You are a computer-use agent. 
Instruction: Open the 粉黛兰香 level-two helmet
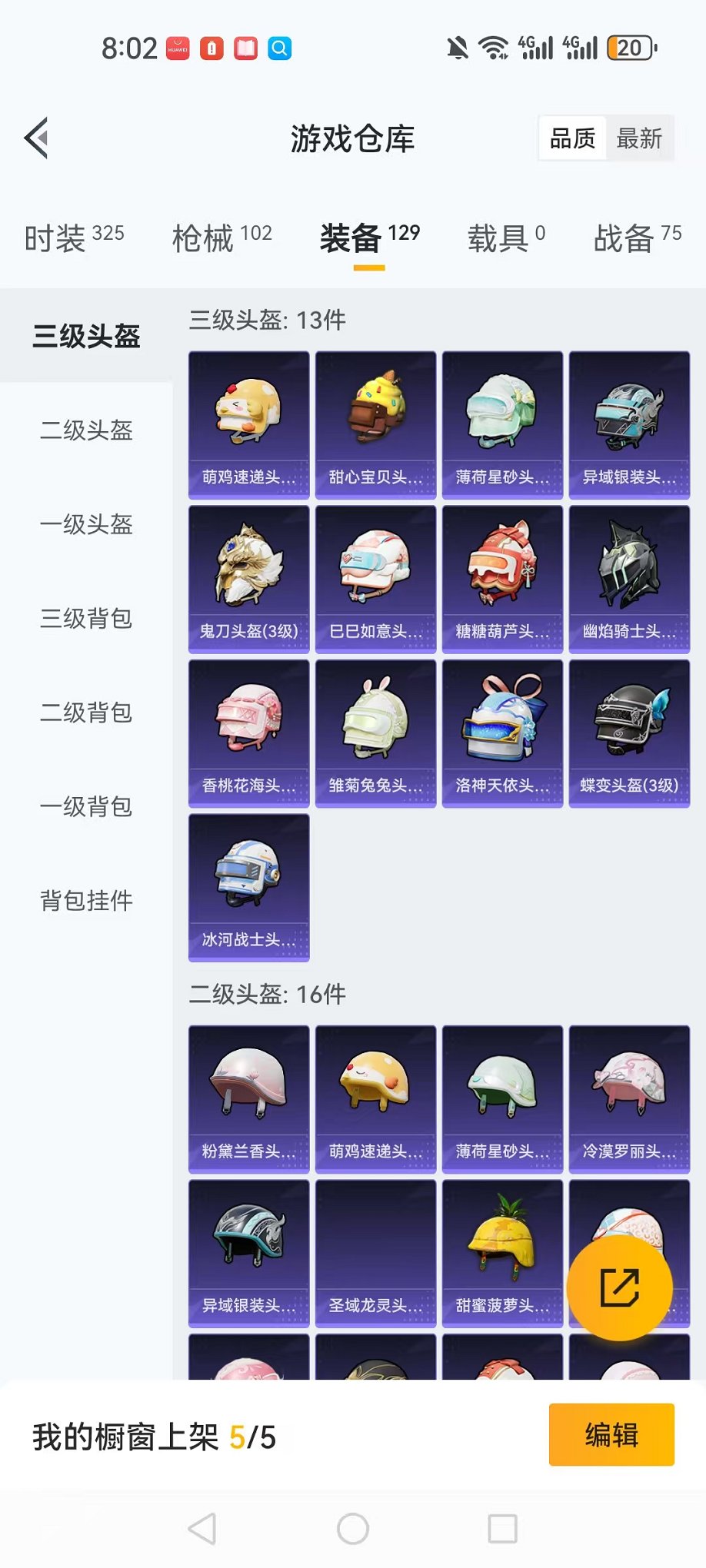248,1099
